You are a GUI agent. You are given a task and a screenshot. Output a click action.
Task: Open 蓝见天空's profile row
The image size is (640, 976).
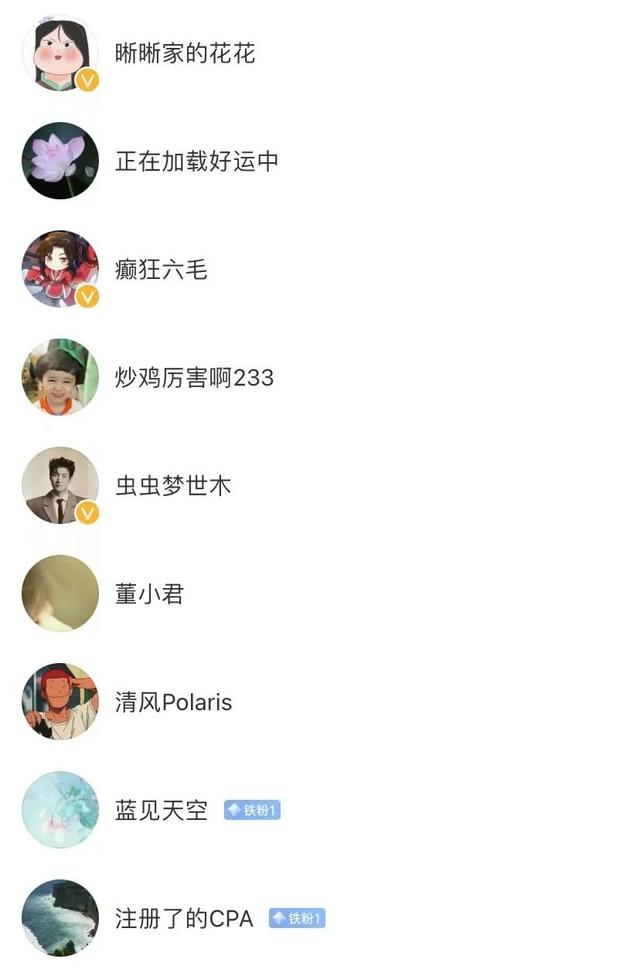tap(161, 810)
